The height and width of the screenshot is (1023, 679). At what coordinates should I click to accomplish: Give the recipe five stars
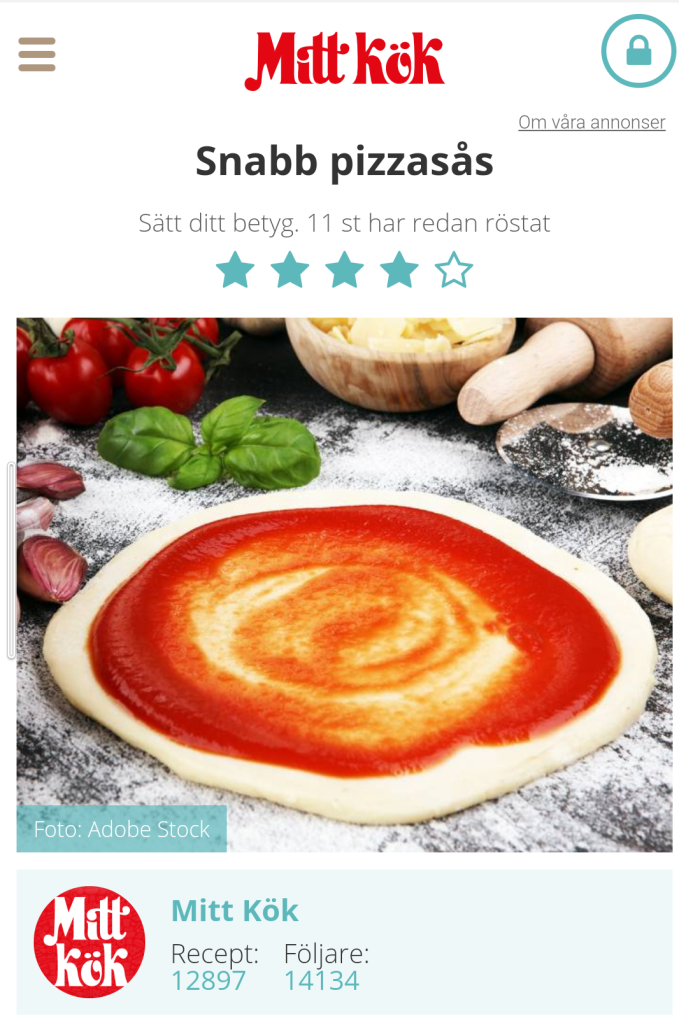(454, 270)
